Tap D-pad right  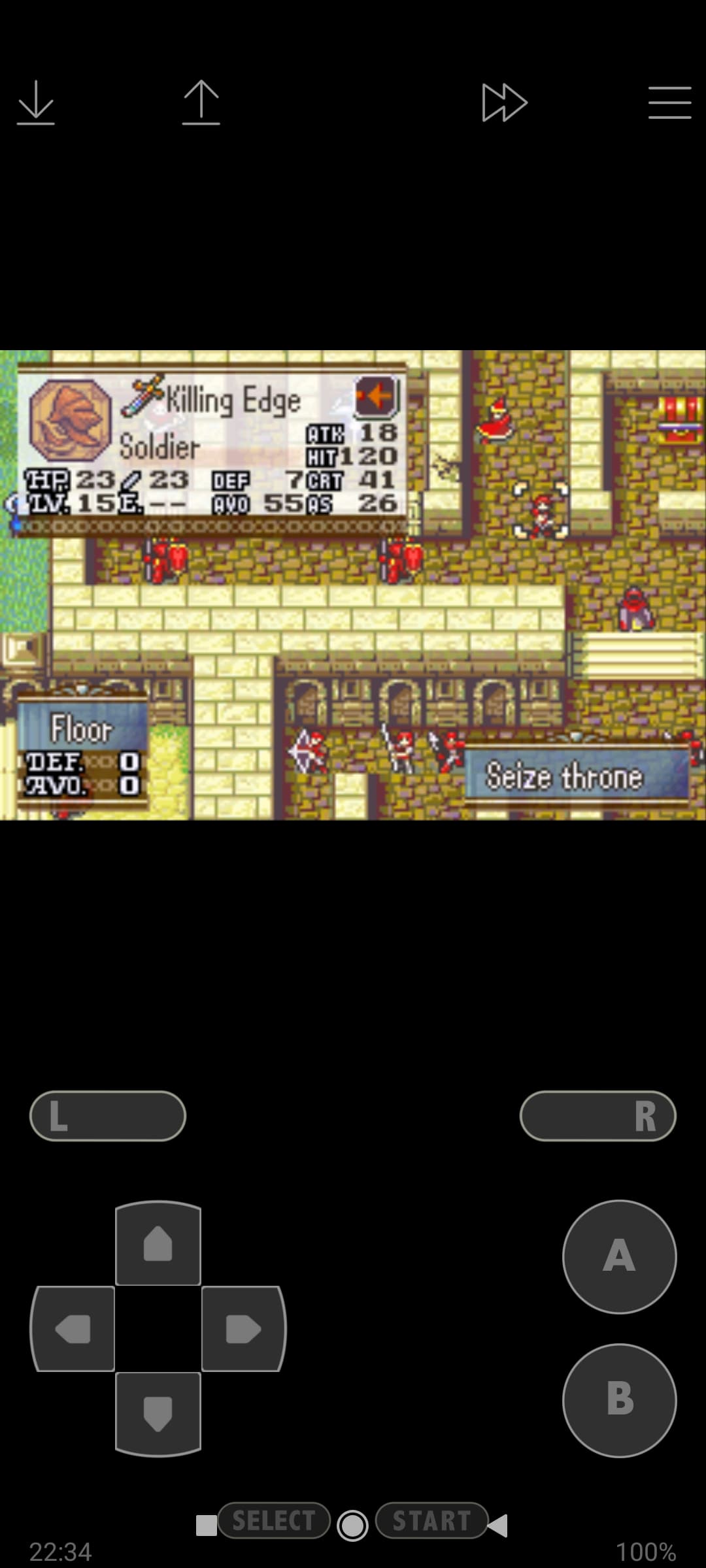coord(243,1328)
